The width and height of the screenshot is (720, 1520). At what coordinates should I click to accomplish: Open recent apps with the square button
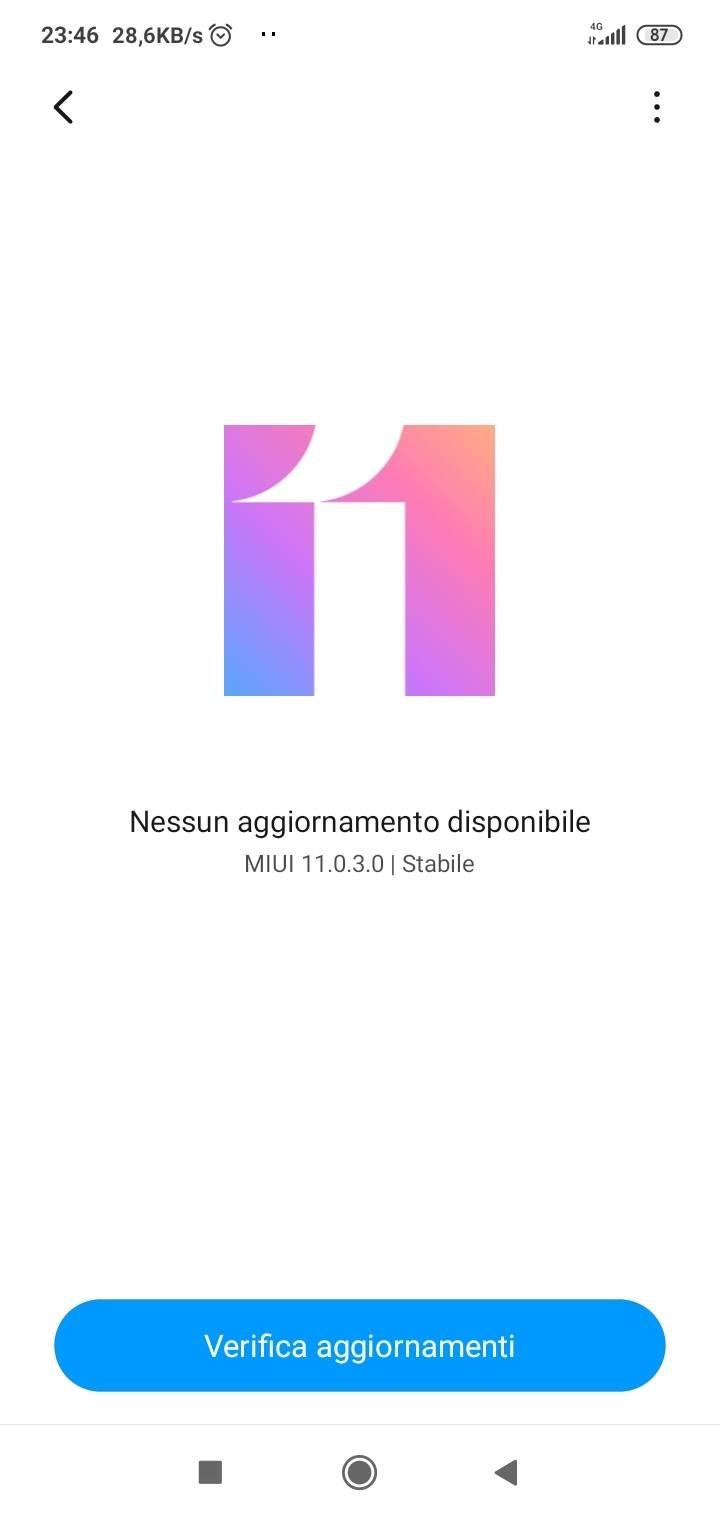pos(210,1472)
